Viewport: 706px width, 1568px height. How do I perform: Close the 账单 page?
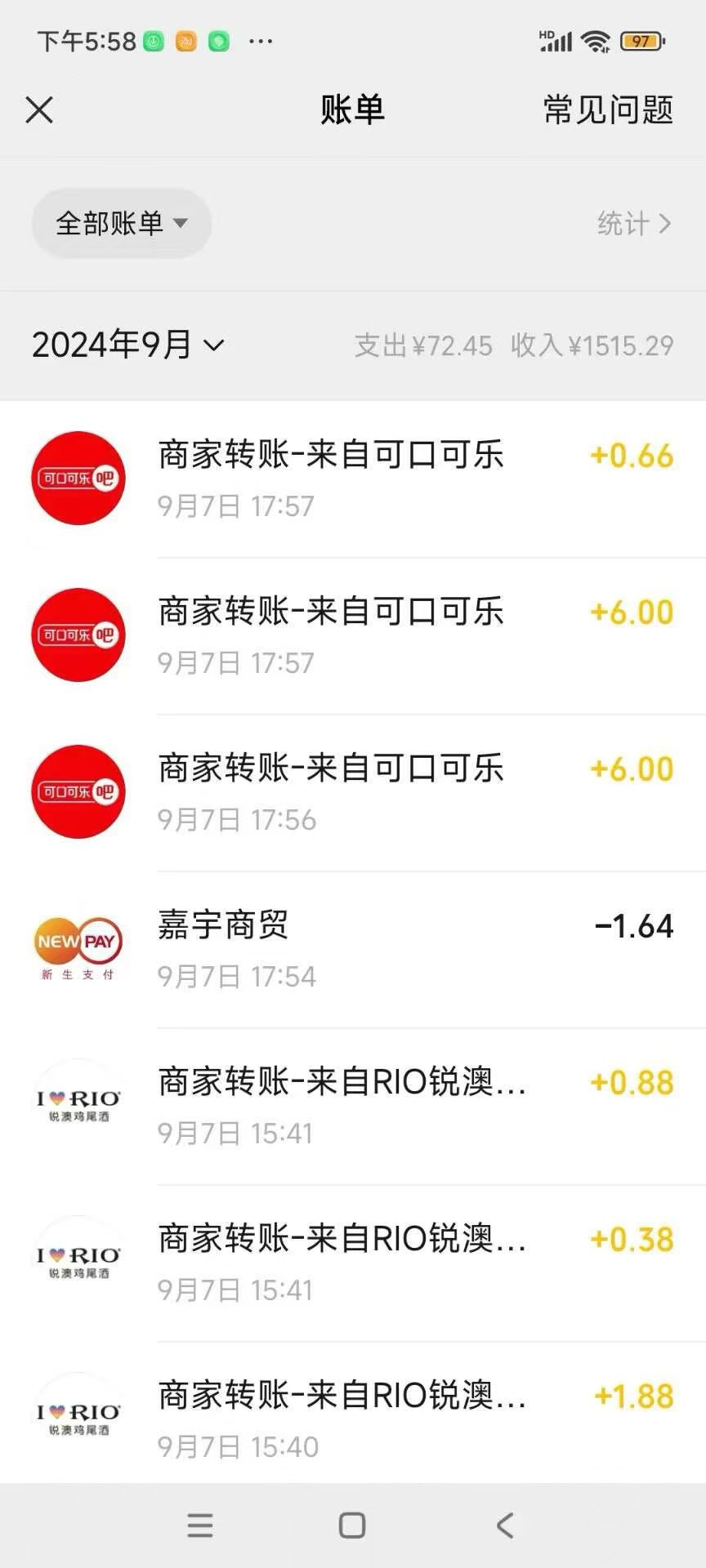(x=39, y=109)
